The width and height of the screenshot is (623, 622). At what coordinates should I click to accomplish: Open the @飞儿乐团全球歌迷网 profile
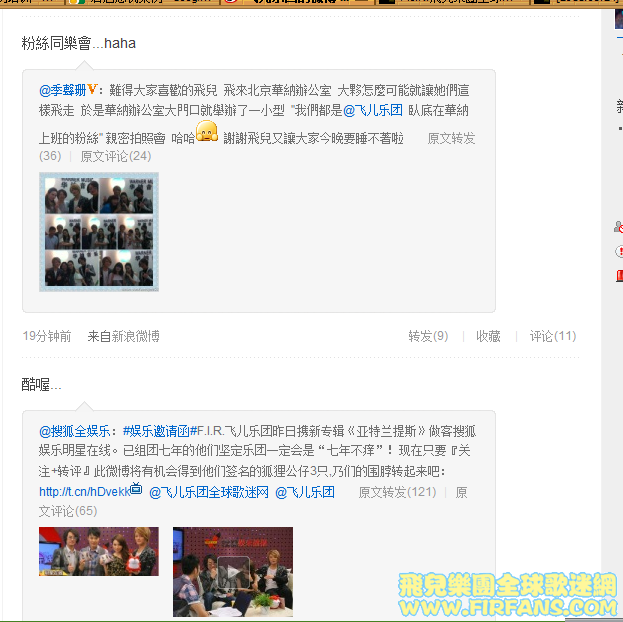click(x=209, y=492)
